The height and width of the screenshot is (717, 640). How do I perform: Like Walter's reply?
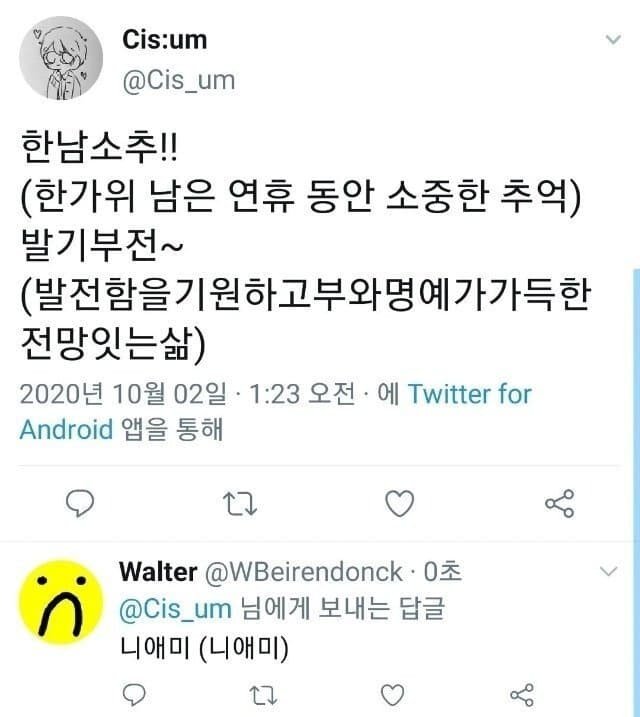[x=395, y=693]
